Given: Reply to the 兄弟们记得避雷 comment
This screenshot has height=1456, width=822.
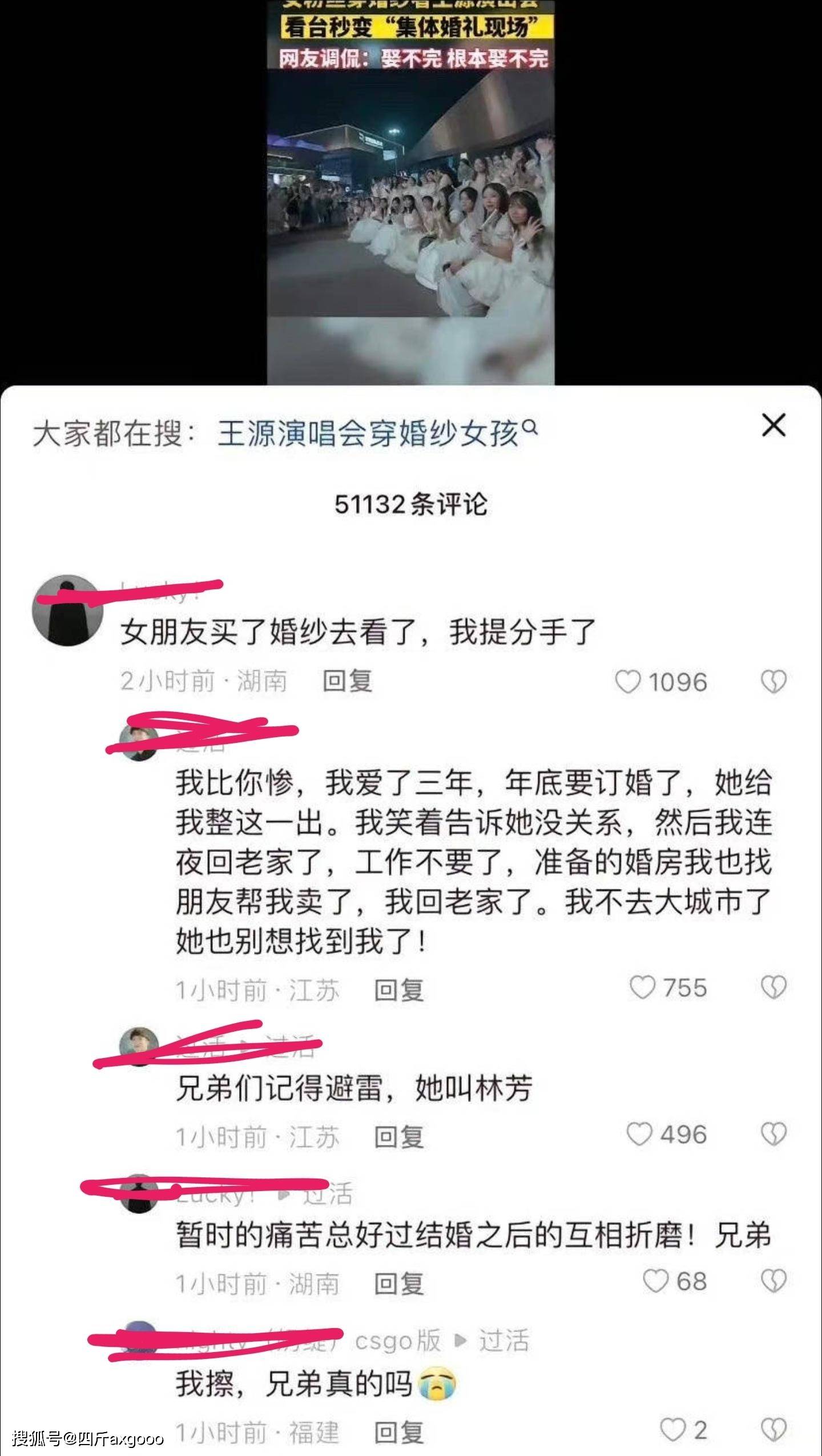Looking at the screenshot, I should pyautogui.click(x=398, y=1136).
